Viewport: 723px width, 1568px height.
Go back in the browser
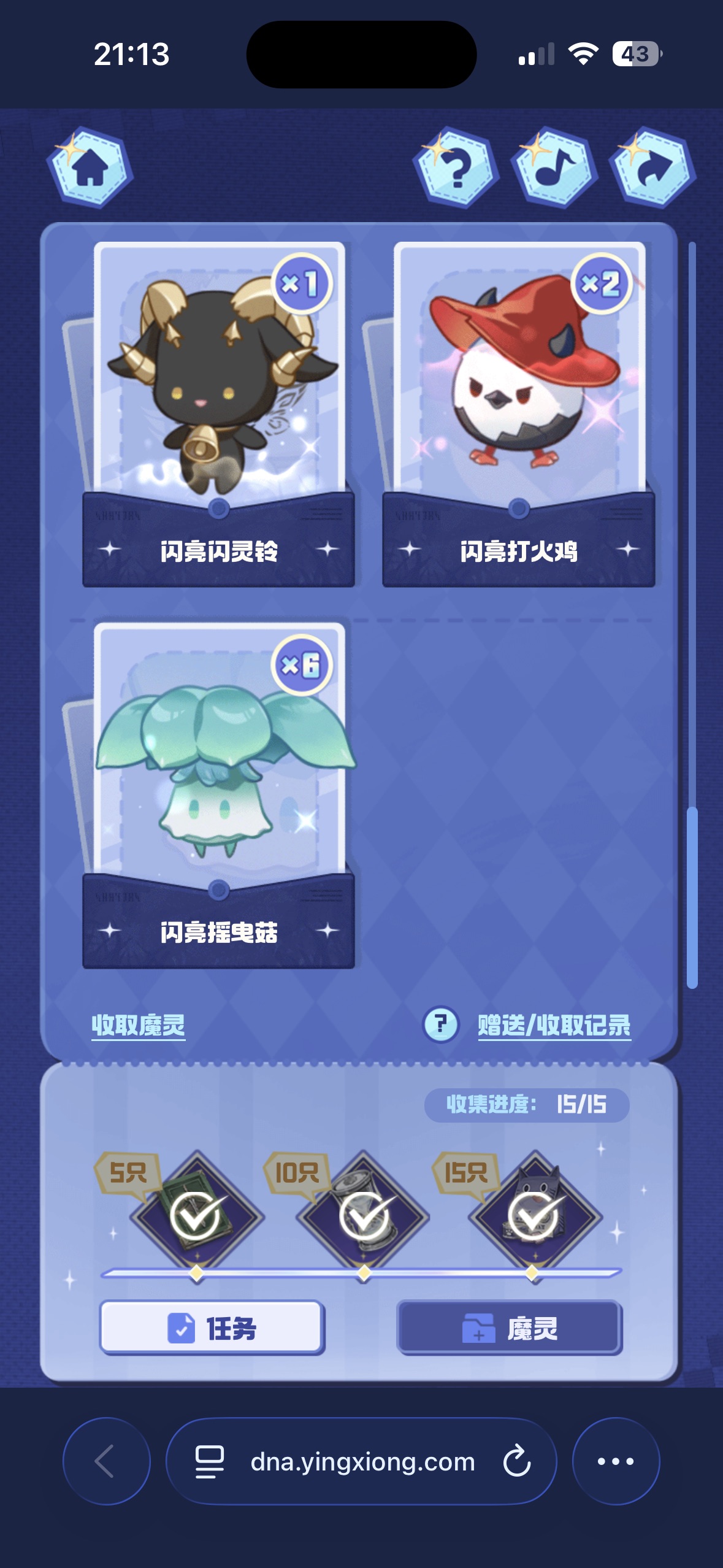click(106, 1461)
